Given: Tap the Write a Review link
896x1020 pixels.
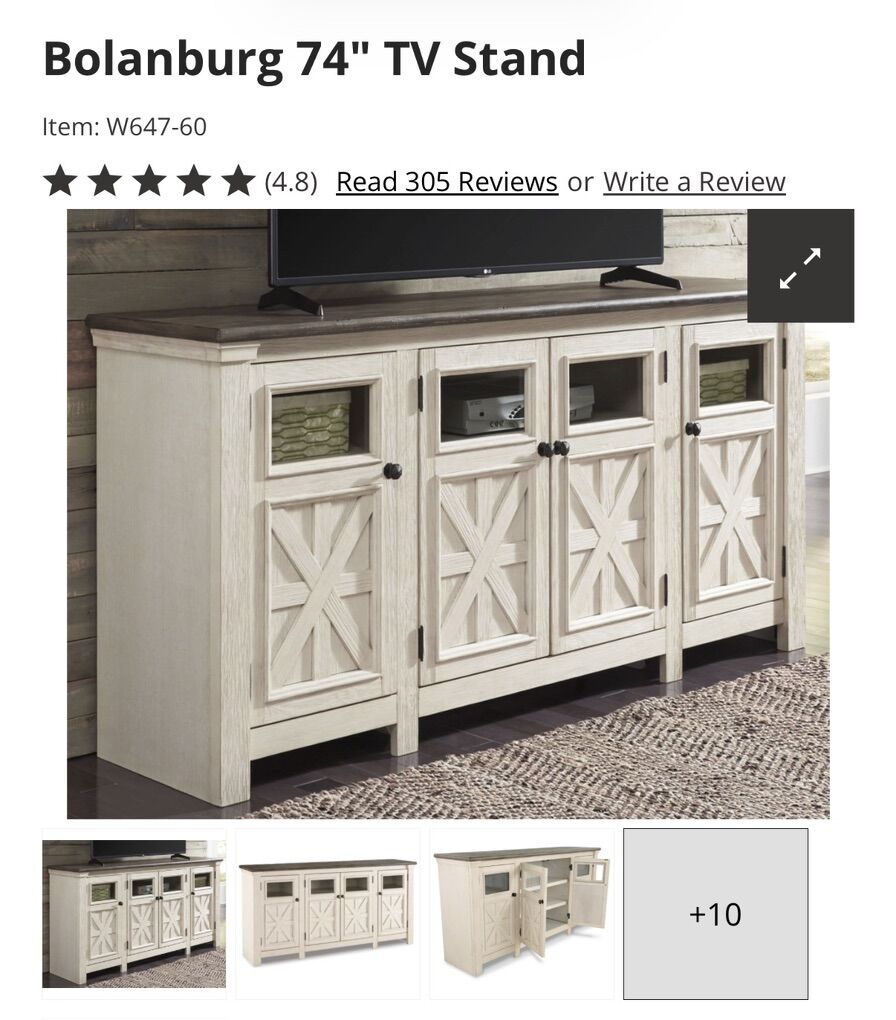Looking at the screenshot, I should point(694,182).
